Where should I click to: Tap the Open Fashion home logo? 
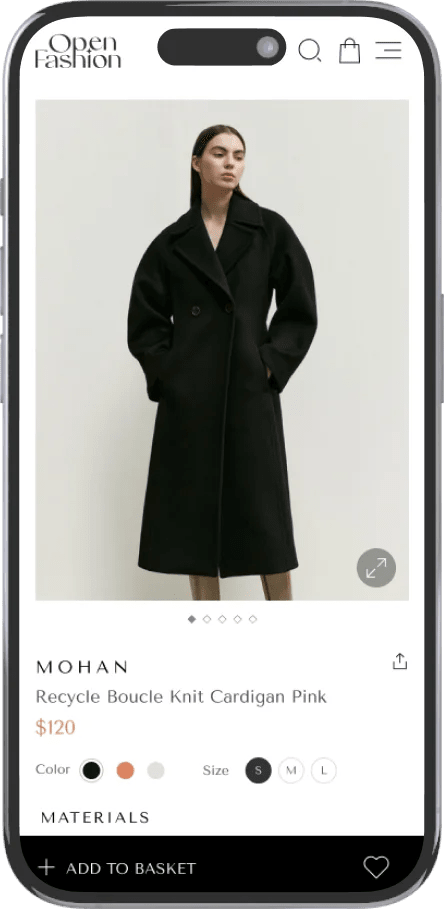click(x=78, y=52)
